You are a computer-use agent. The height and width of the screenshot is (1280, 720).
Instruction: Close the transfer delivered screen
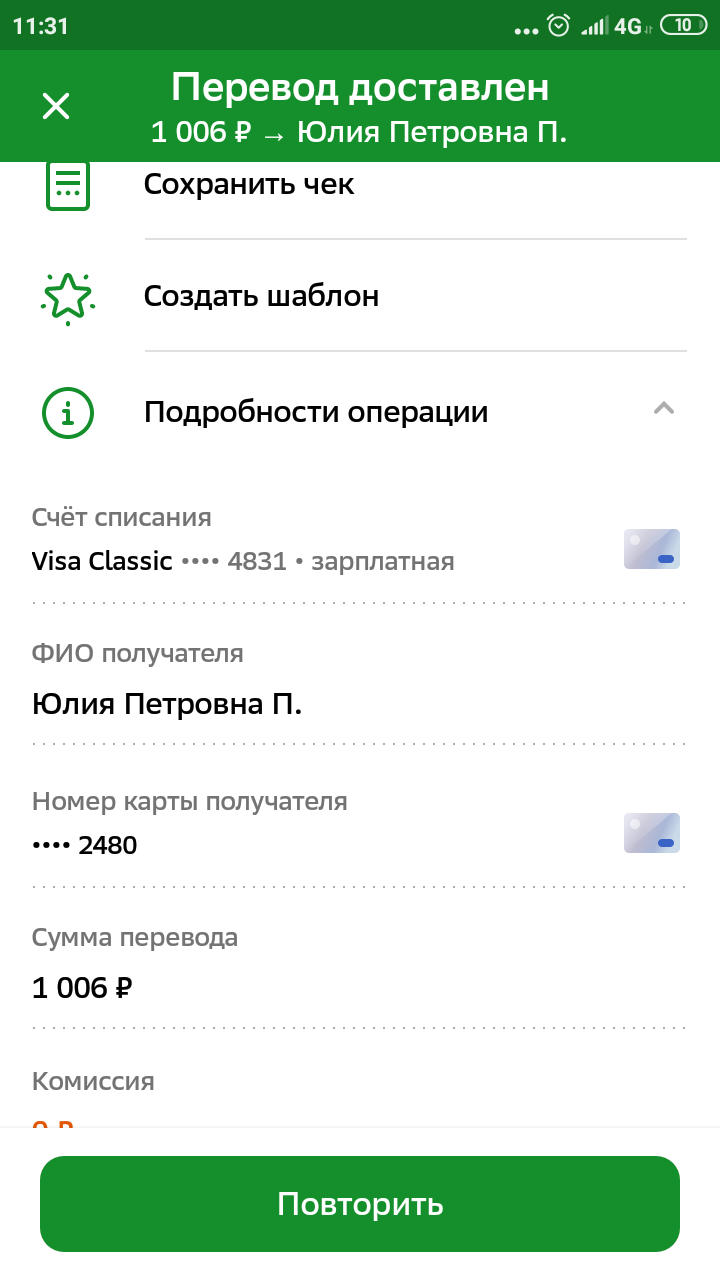click(x=56, y=106)
